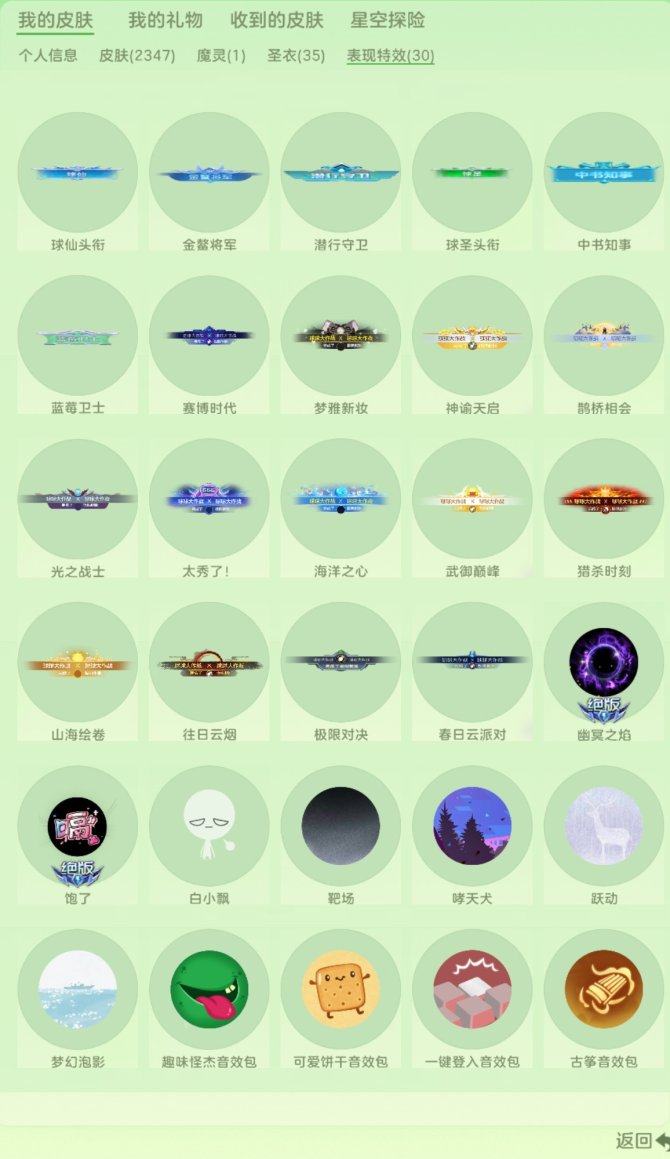Pick the 神谕天启 effect

[x=472, y=336]
